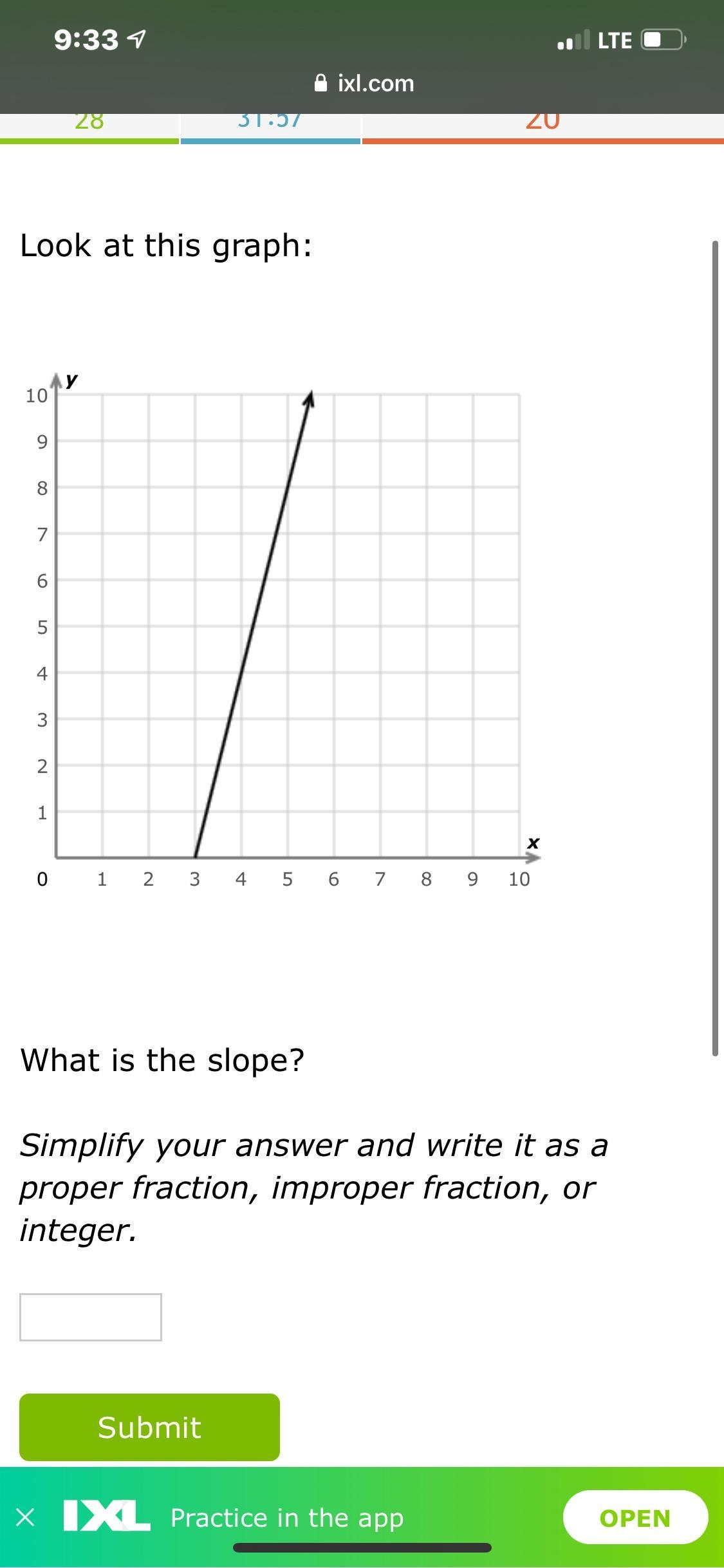Tap the ixl.com address bar

[x=364, y=83]
